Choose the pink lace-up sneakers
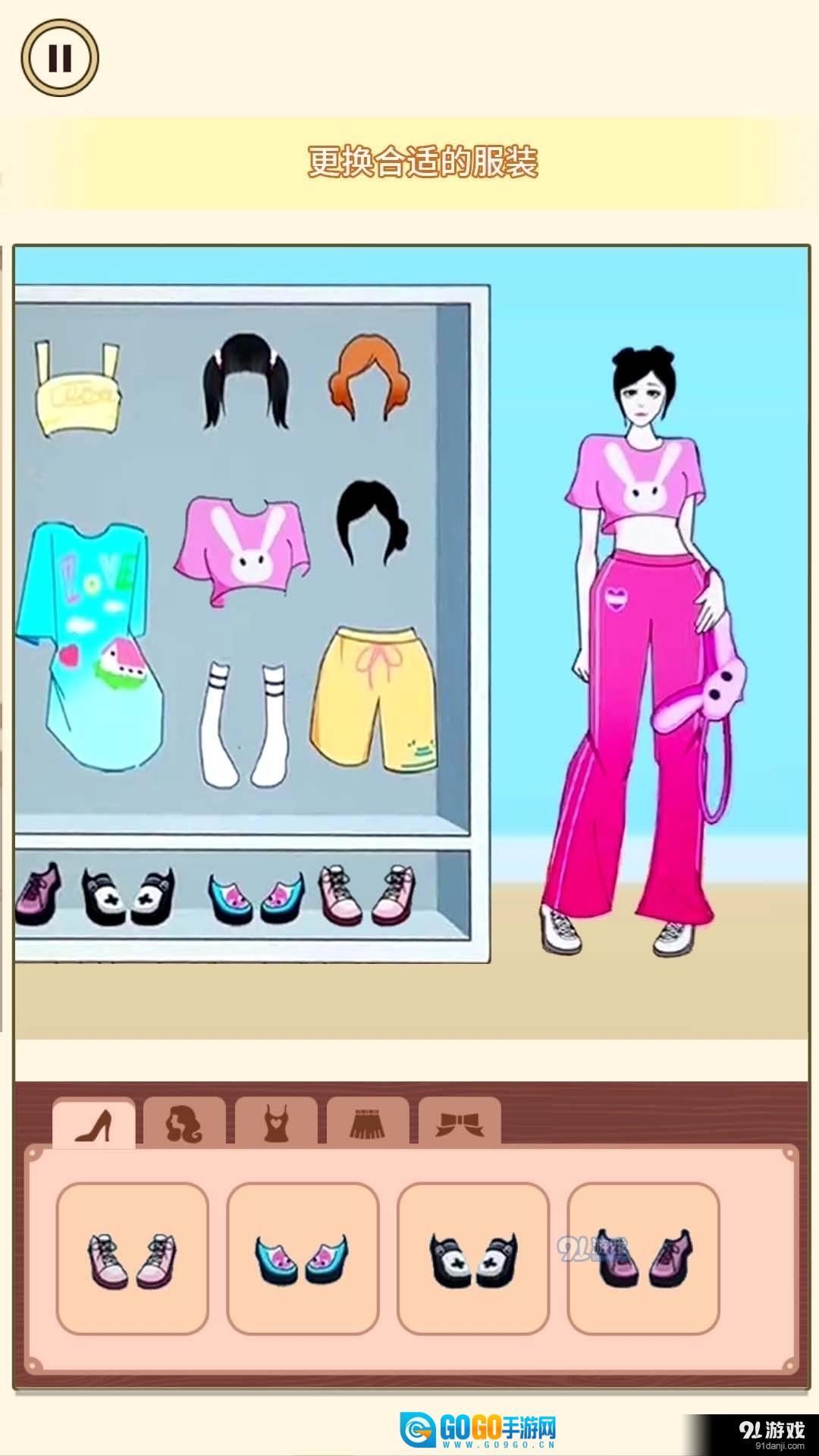Screen dimensions: 819x1456 [x=133, y=1259]
